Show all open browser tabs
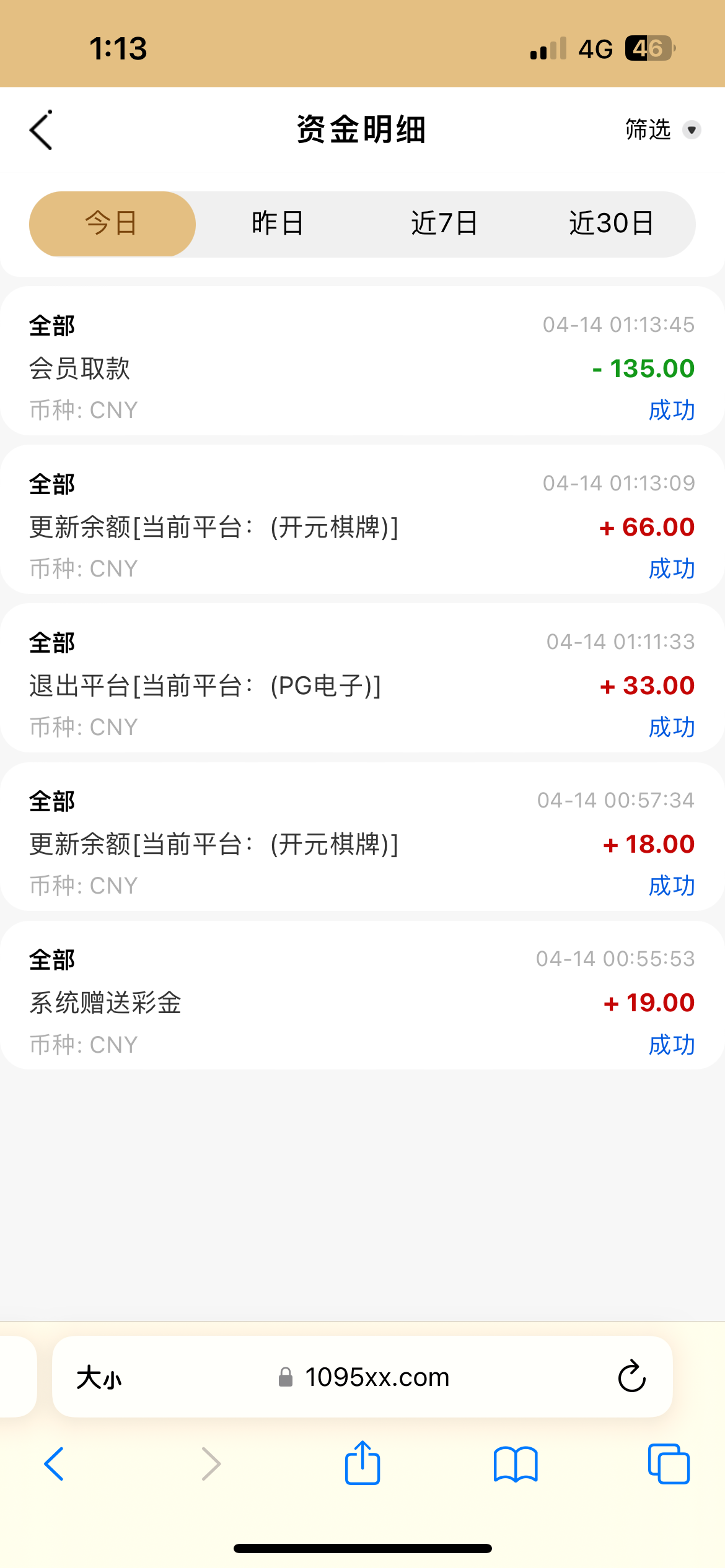 coord(669,1464)
